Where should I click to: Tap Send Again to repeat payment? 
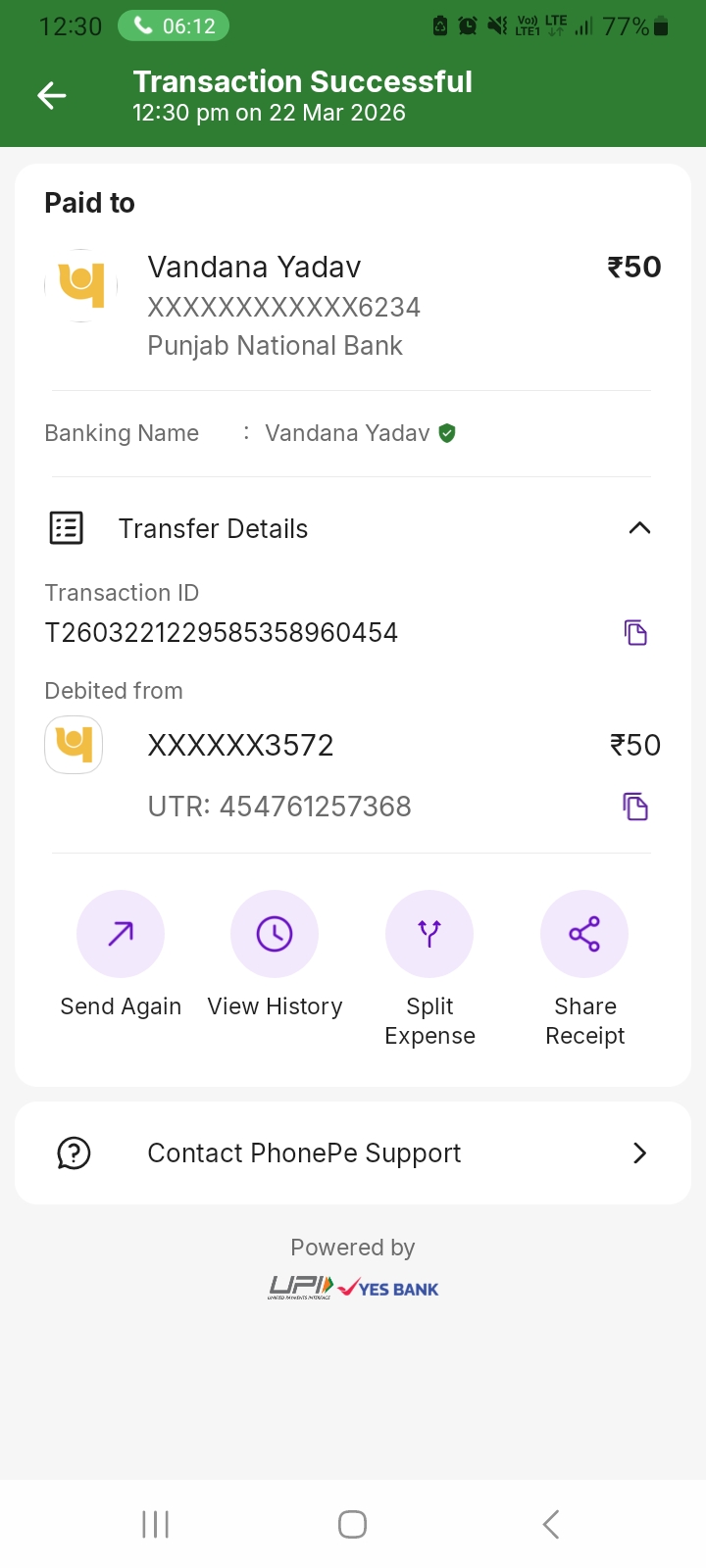point(121,934)
